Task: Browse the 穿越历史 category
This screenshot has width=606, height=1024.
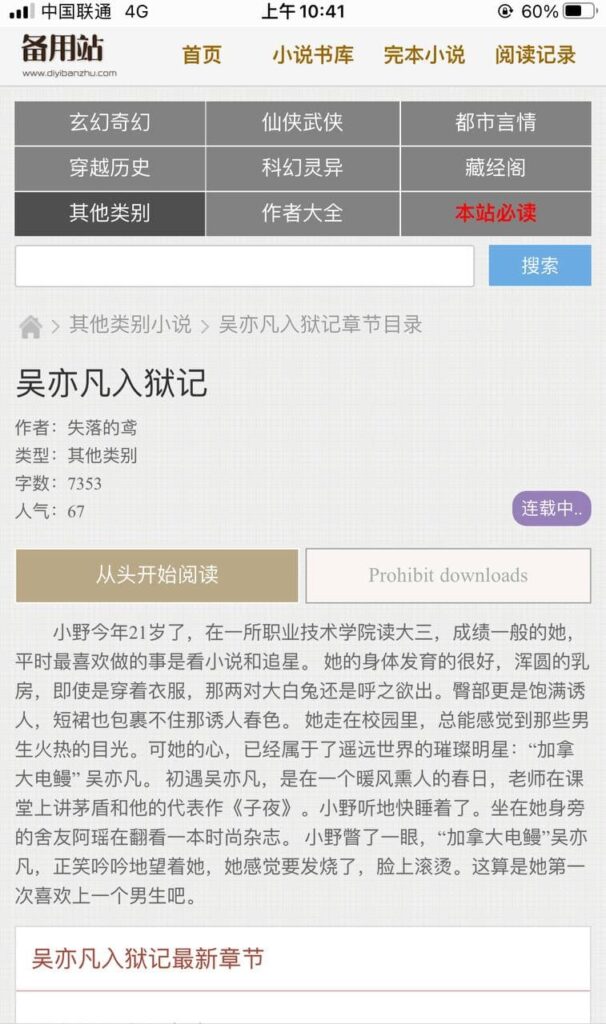Action: click(110, 168)
